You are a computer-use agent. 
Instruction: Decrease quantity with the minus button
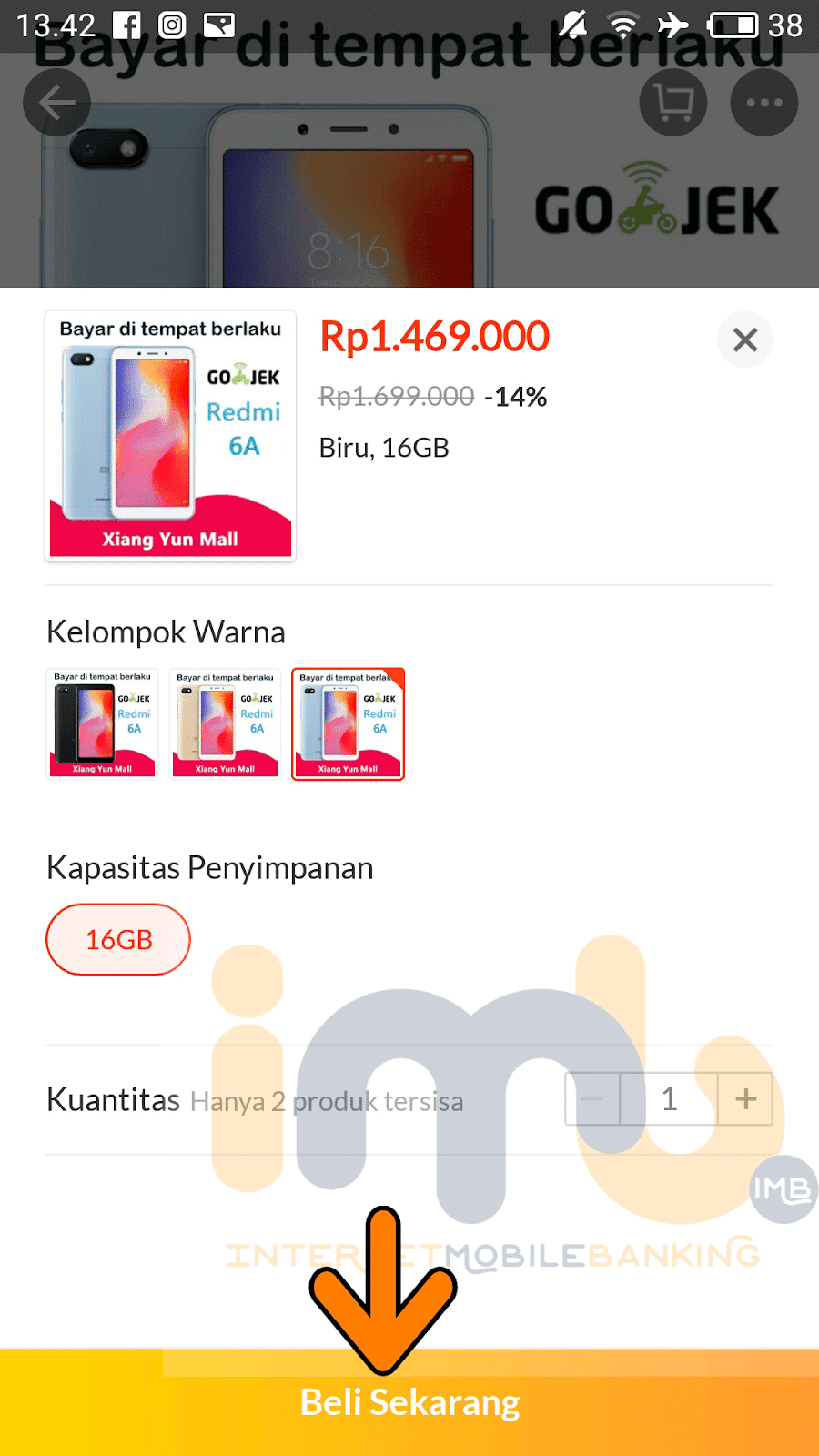click(x=592, y=1099)
